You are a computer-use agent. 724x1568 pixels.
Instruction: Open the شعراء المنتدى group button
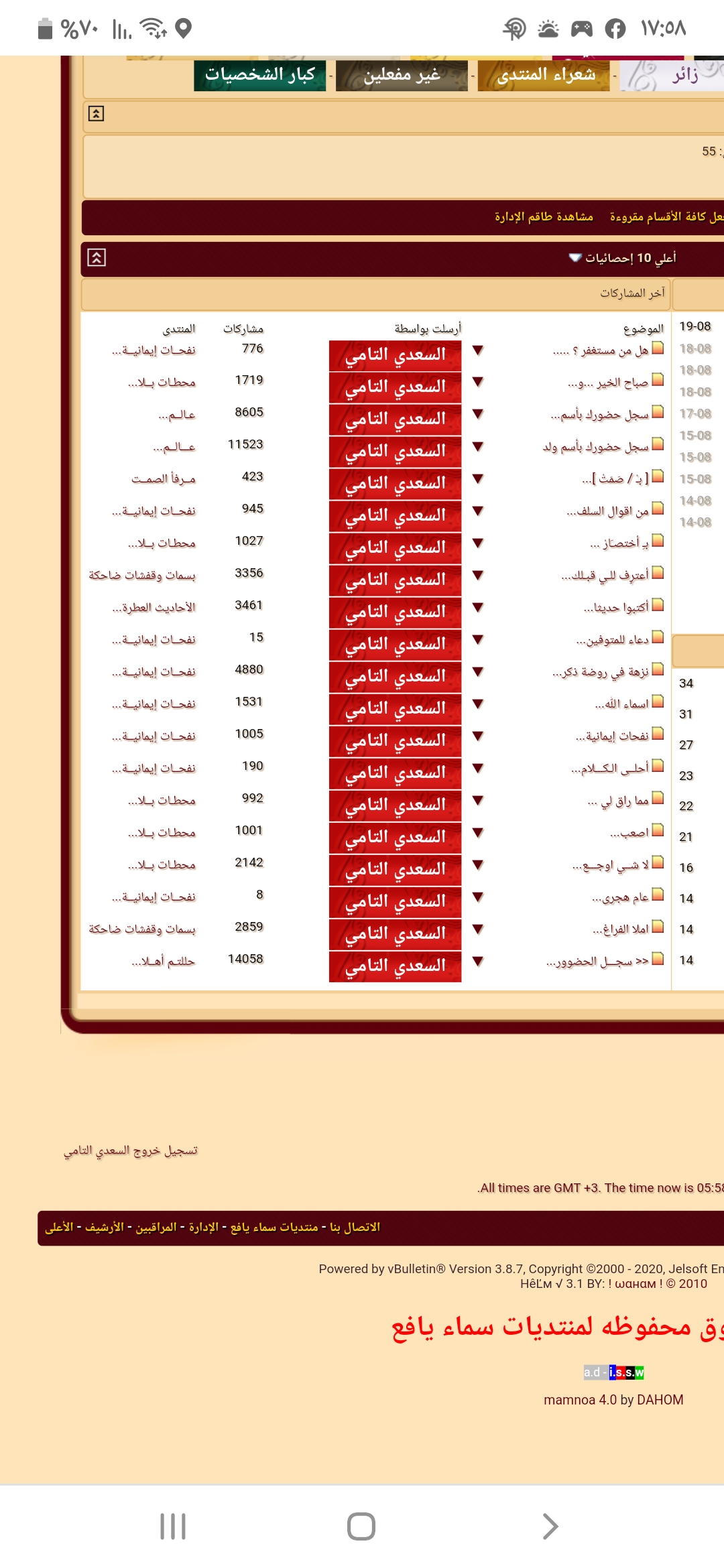click(544, 75)
